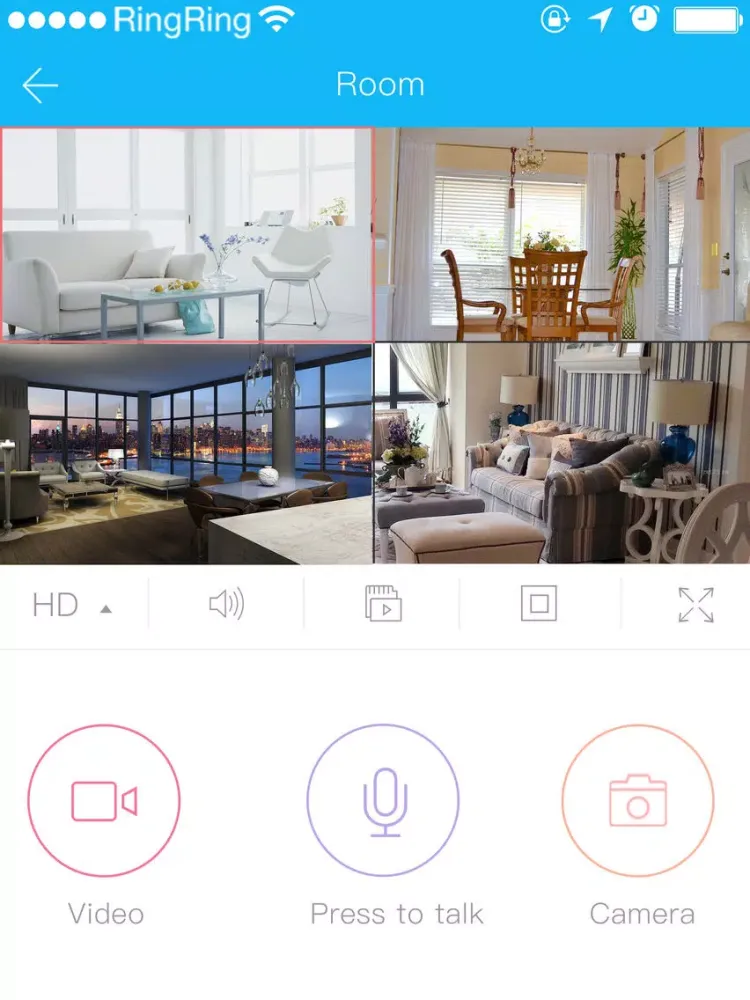Switch to single view layout
Screen dimensions: 750x1000
(x=539, y=605)
